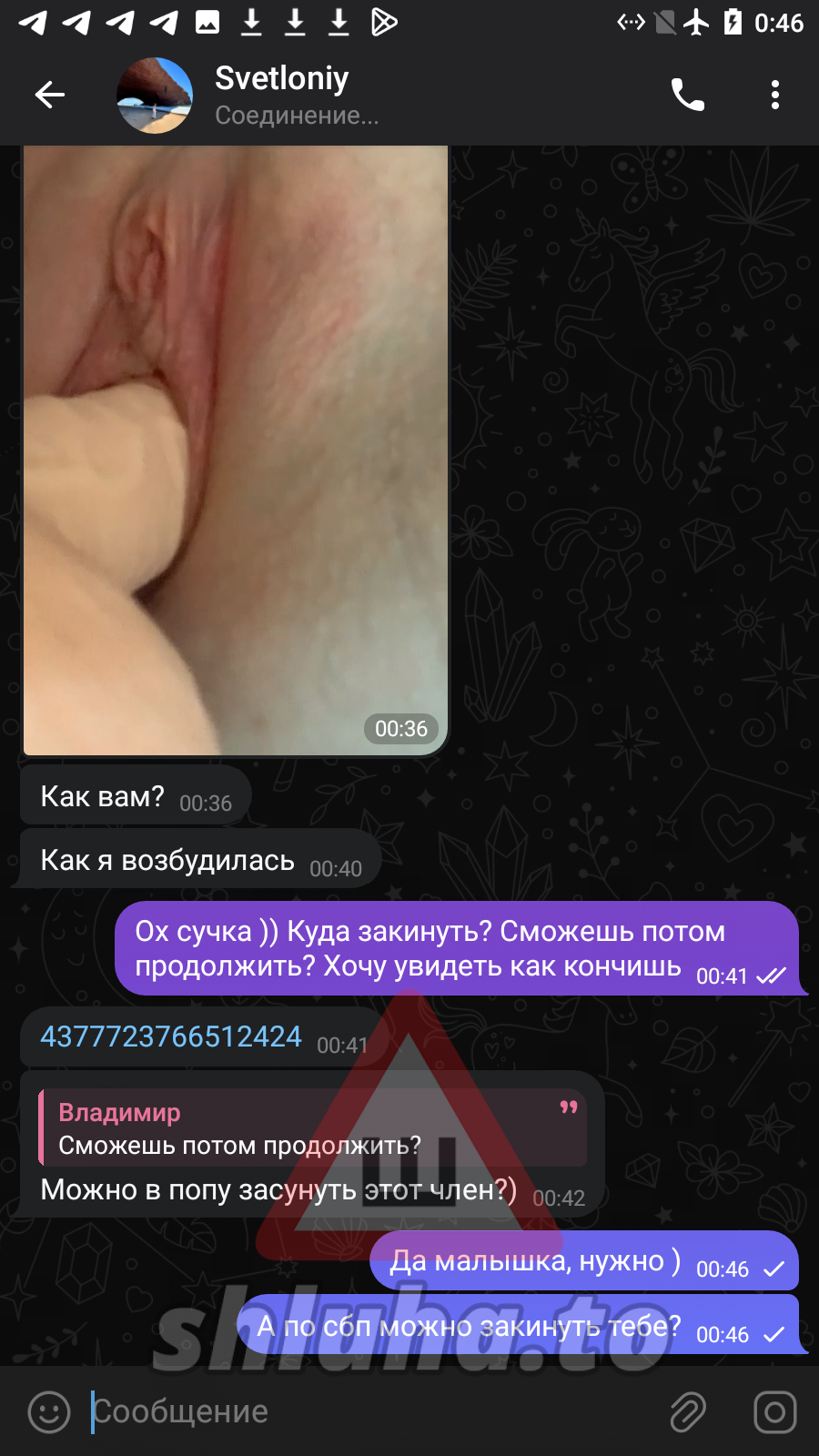Open the photo message sent at 00:36
This screenshot has width=819, height=1456.
(x=235, y=450)
